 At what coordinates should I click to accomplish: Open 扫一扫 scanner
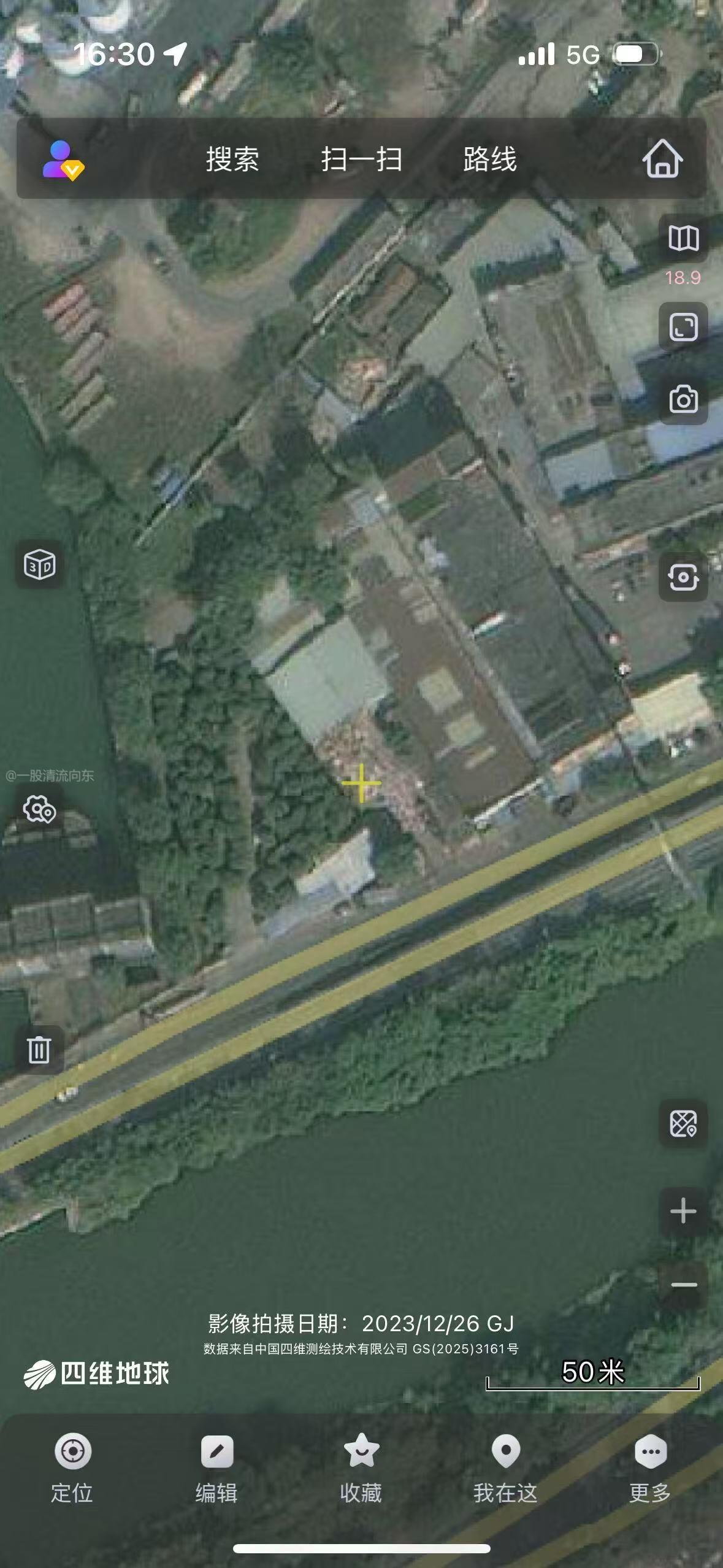pos(362,159)
